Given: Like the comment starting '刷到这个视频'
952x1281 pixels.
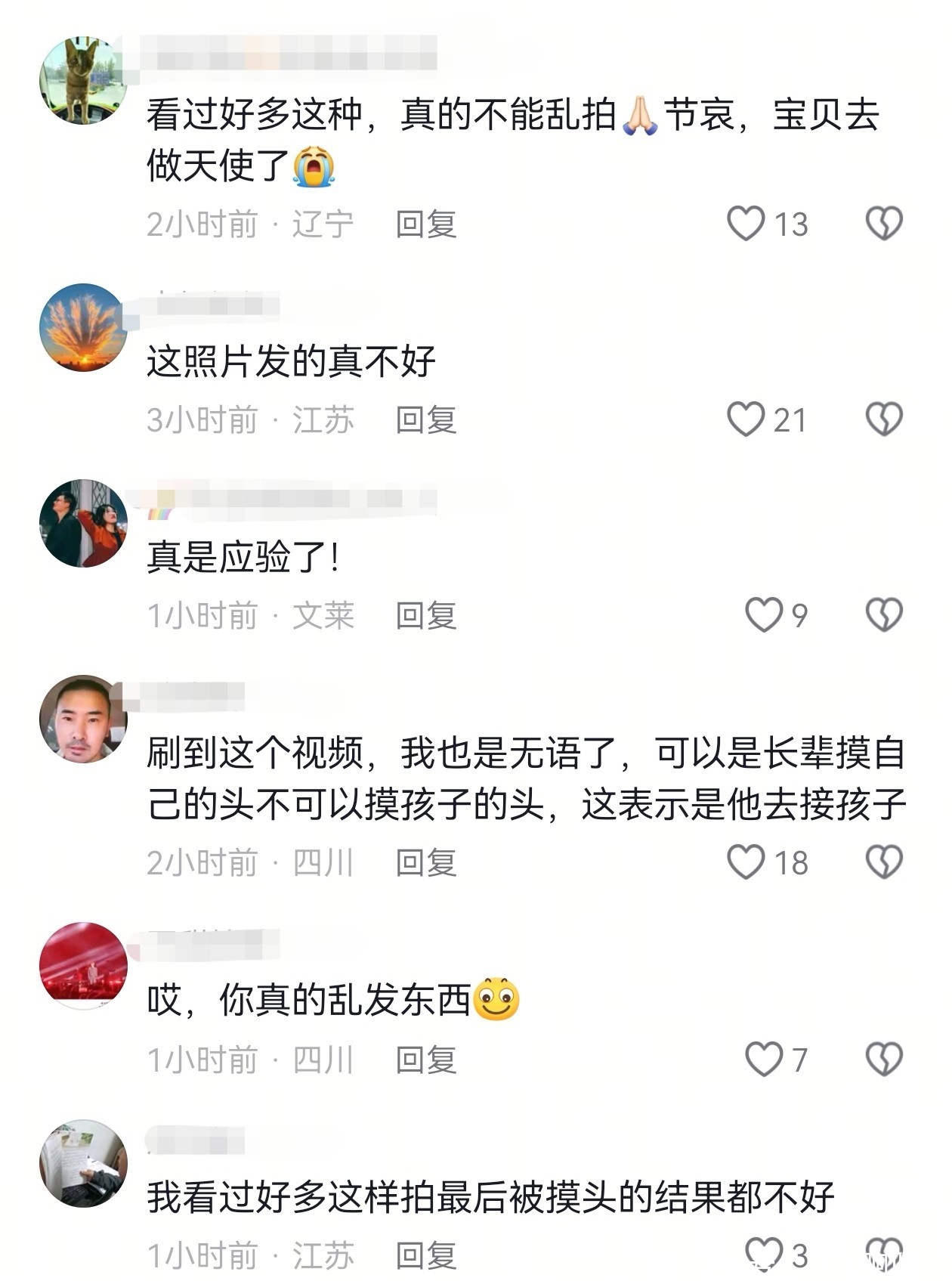Looking at the screenshot, I should click(x=746, y=862).
